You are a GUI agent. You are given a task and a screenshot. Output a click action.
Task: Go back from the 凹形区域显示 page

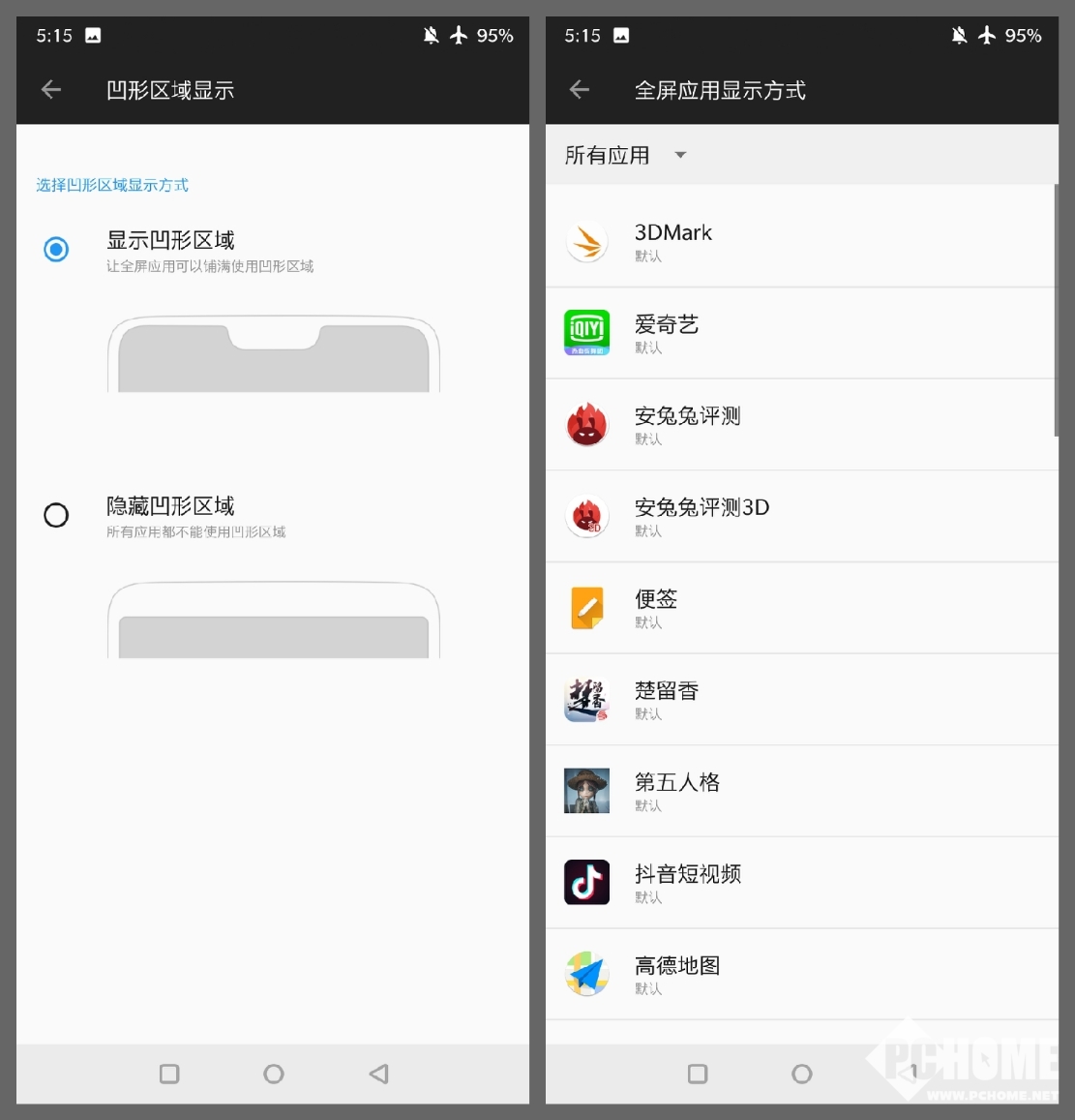tap(51, 90)
